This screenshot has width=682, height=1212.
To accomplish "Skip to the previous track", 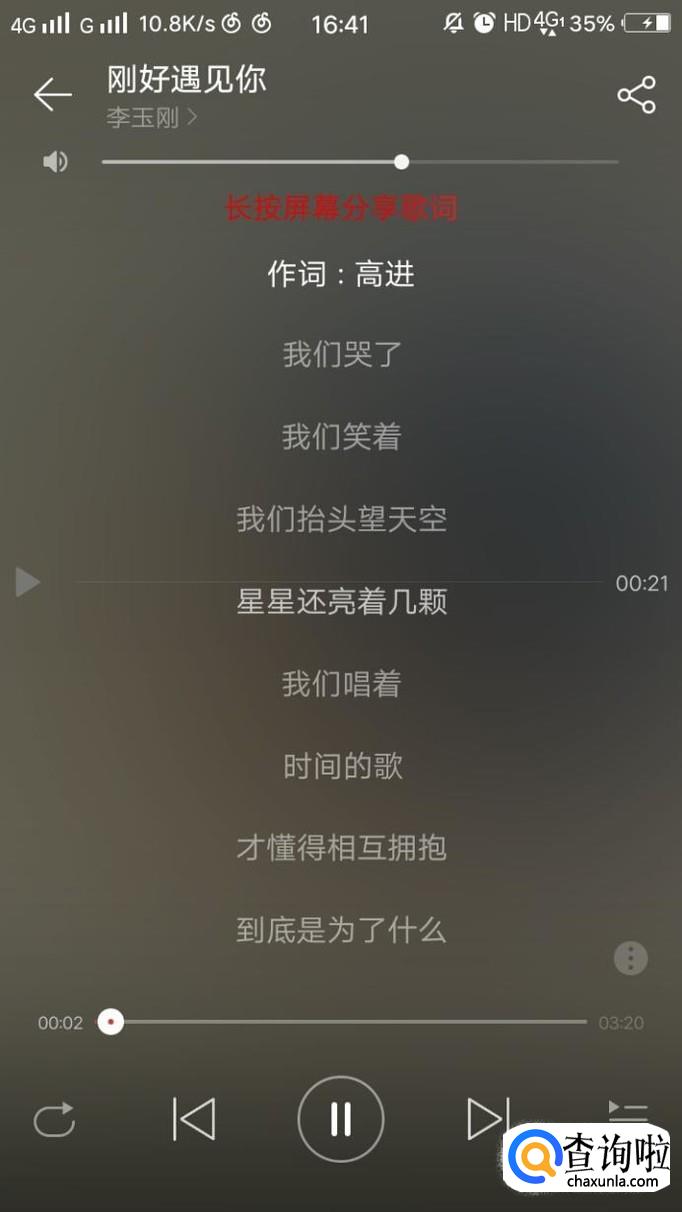I will click(x=194, y=1119).
